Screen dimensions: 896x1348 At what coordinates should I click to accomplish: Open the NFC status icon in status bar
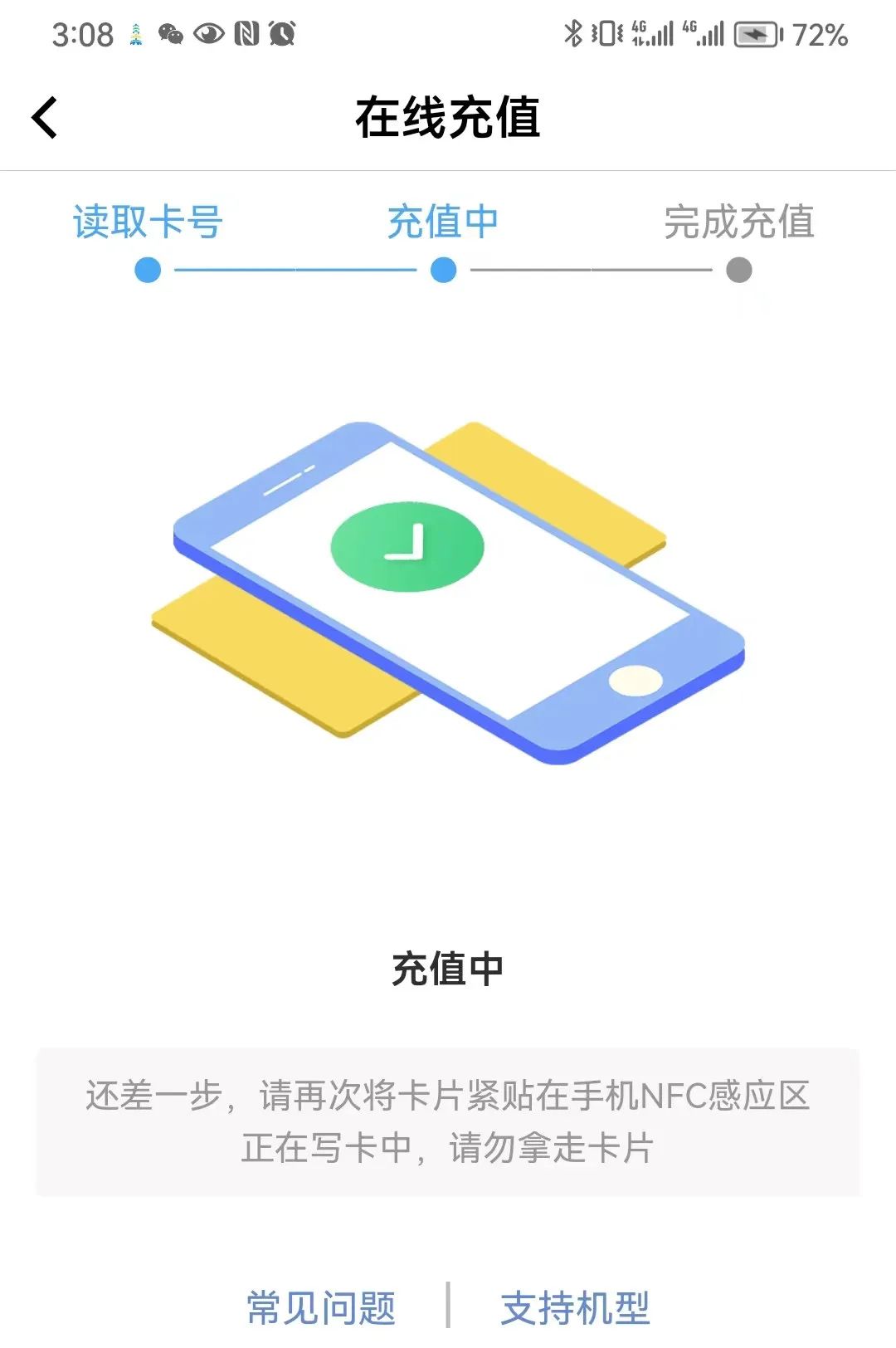click(246, 34)
